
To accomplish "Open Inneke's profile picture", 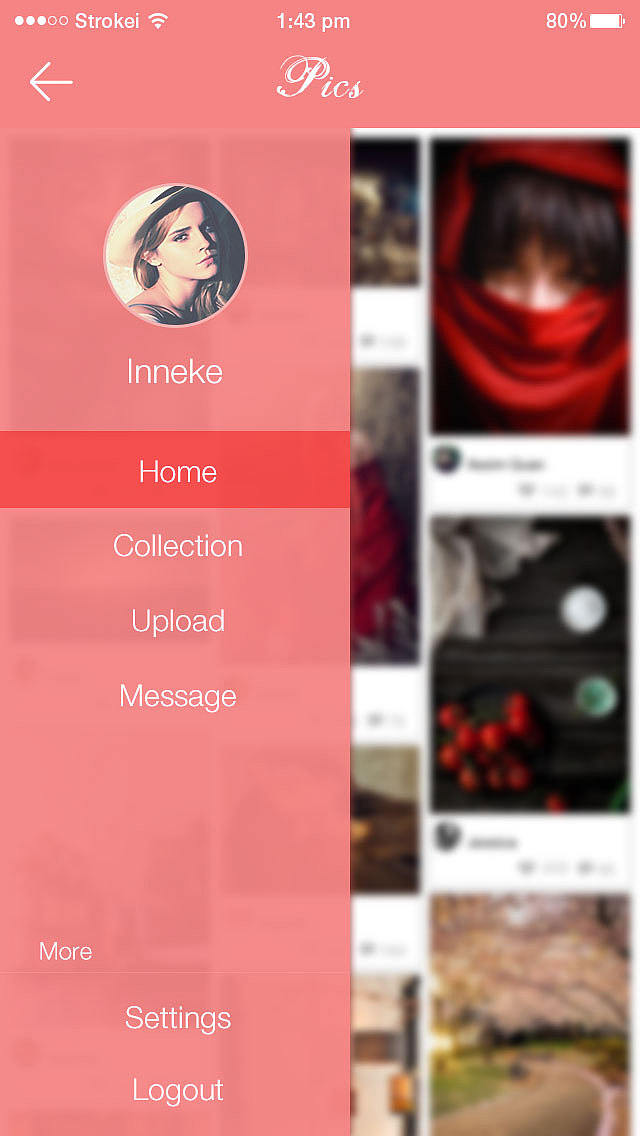I will coord(175,255).
